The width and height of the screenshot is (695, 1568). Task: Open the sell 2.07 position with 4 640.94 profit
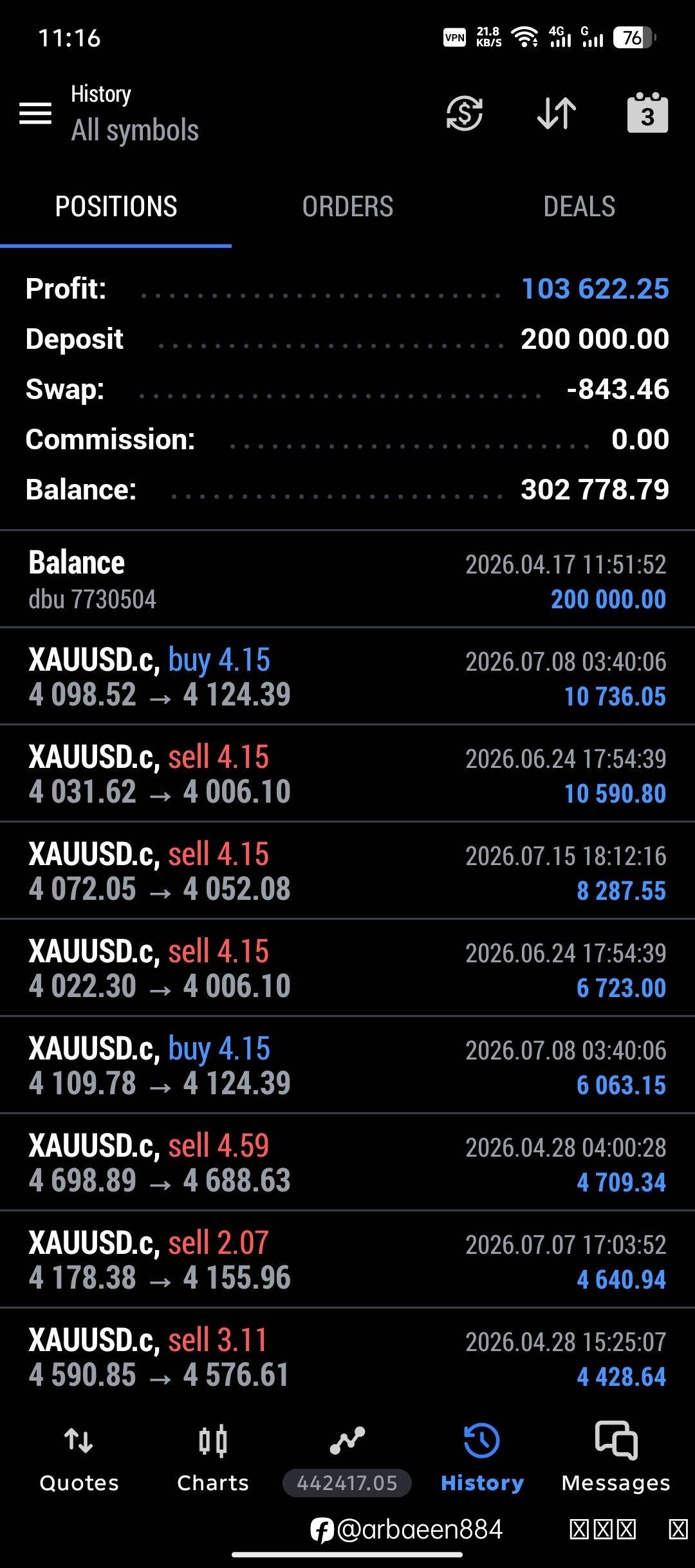(347, 1260)
